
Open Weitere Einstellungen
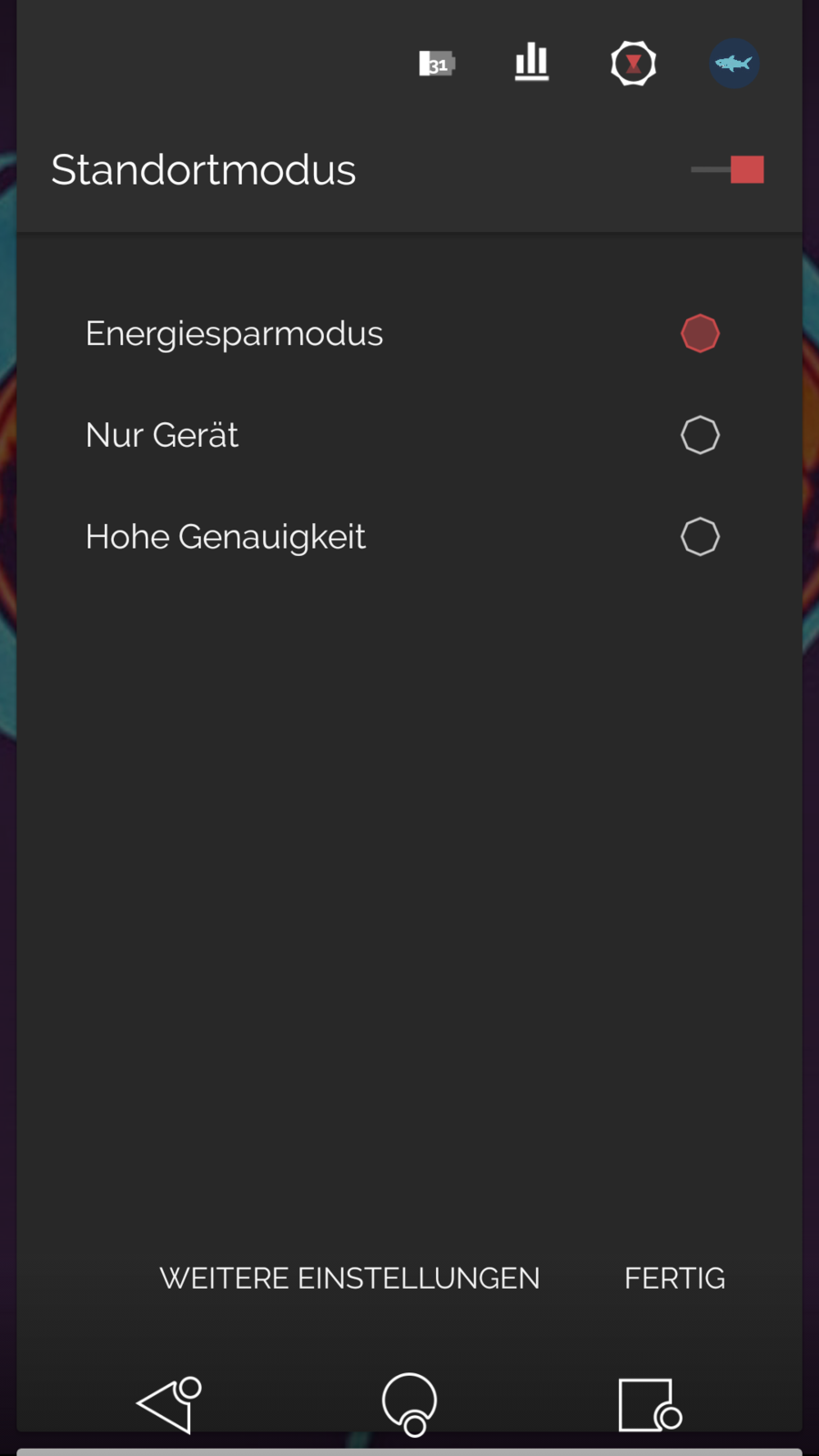[349, 1278]
